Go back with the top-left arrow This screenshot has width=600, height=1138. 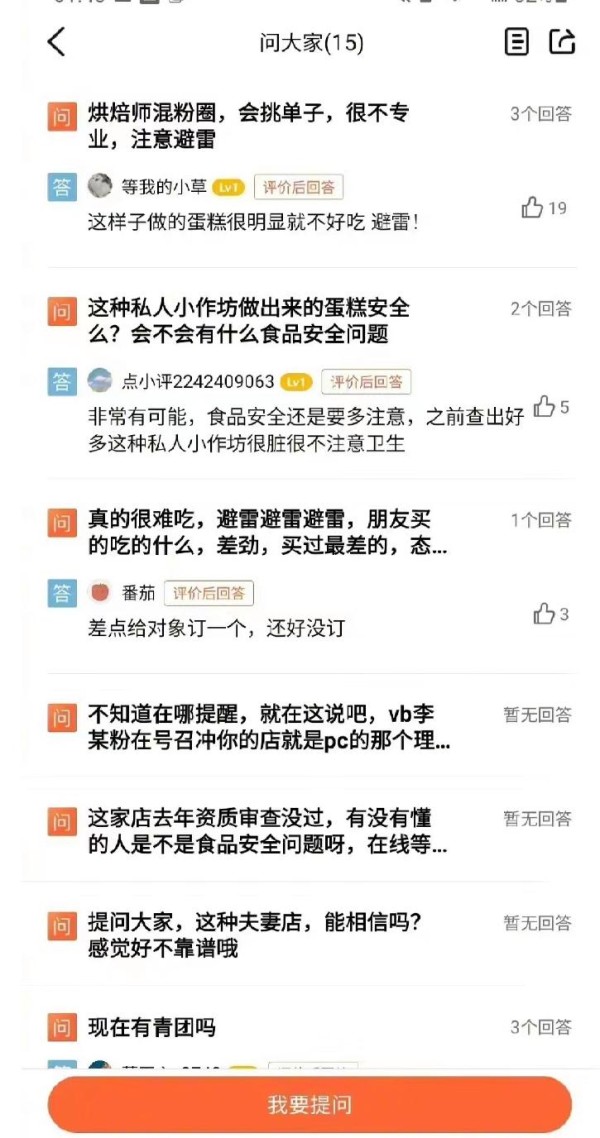56,42
